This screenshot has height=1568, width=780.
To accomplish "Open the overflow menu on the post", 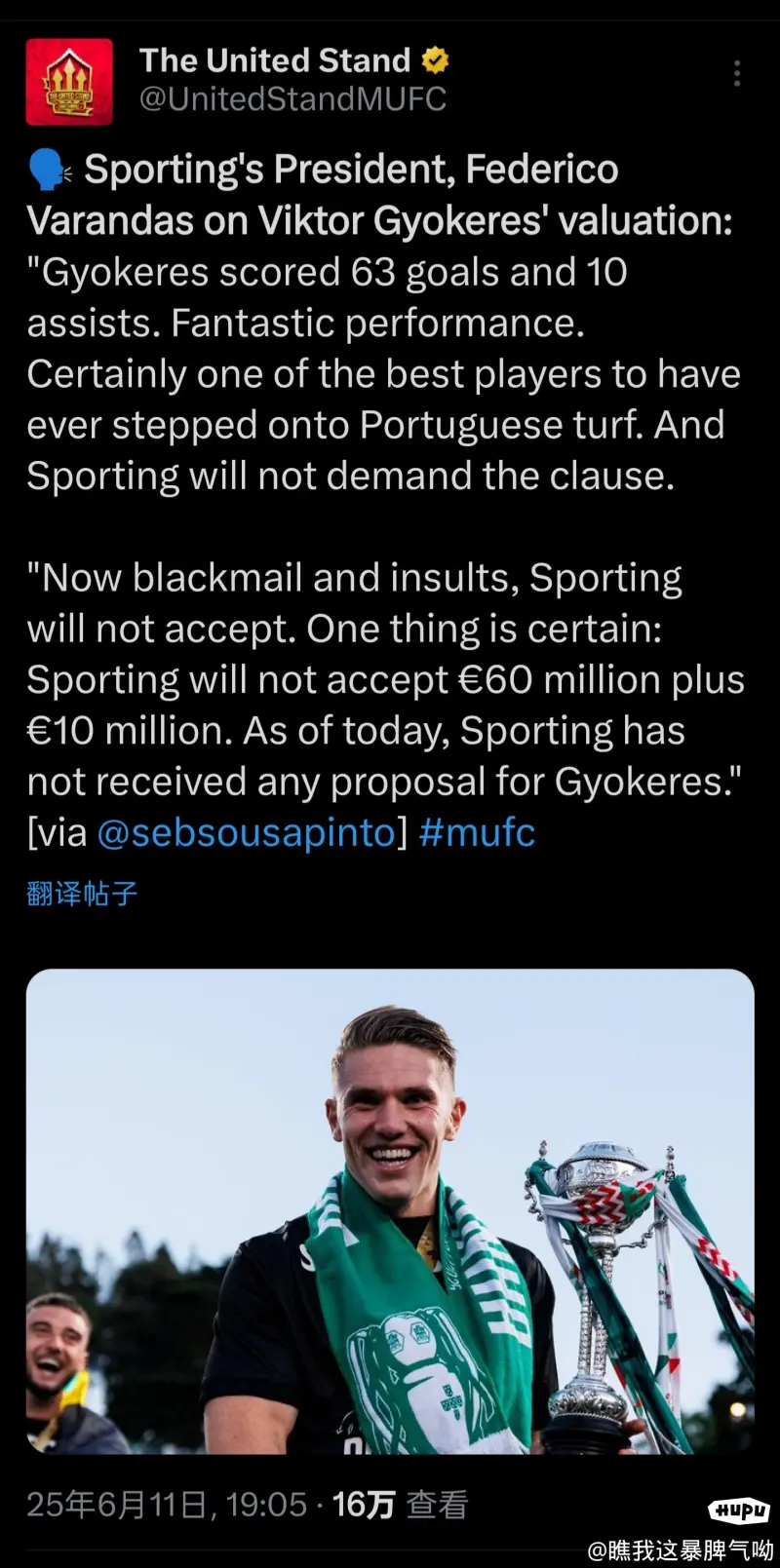I will (x=737, y=74).
